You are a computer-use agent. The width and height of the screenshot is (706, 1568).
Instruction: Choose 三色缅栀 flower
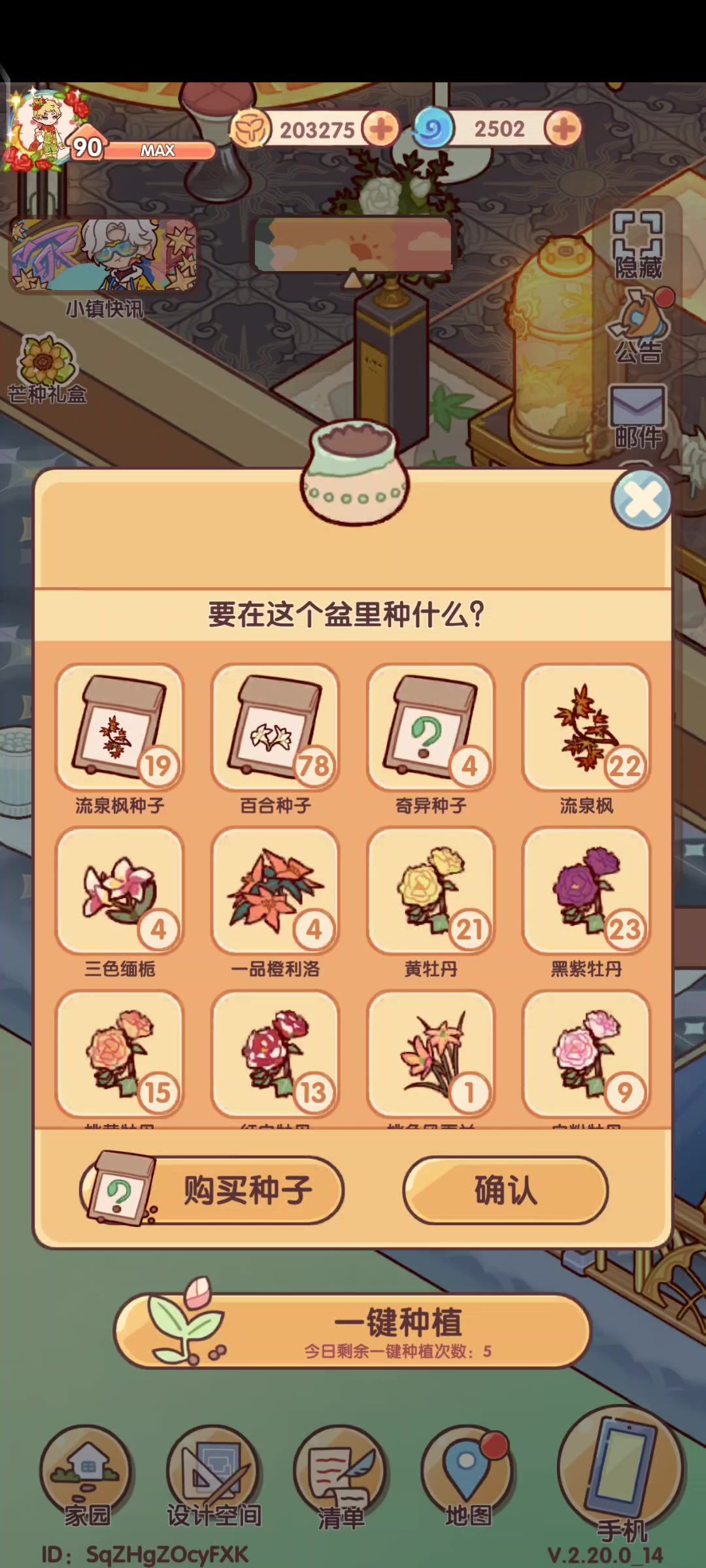coord(120,891)
